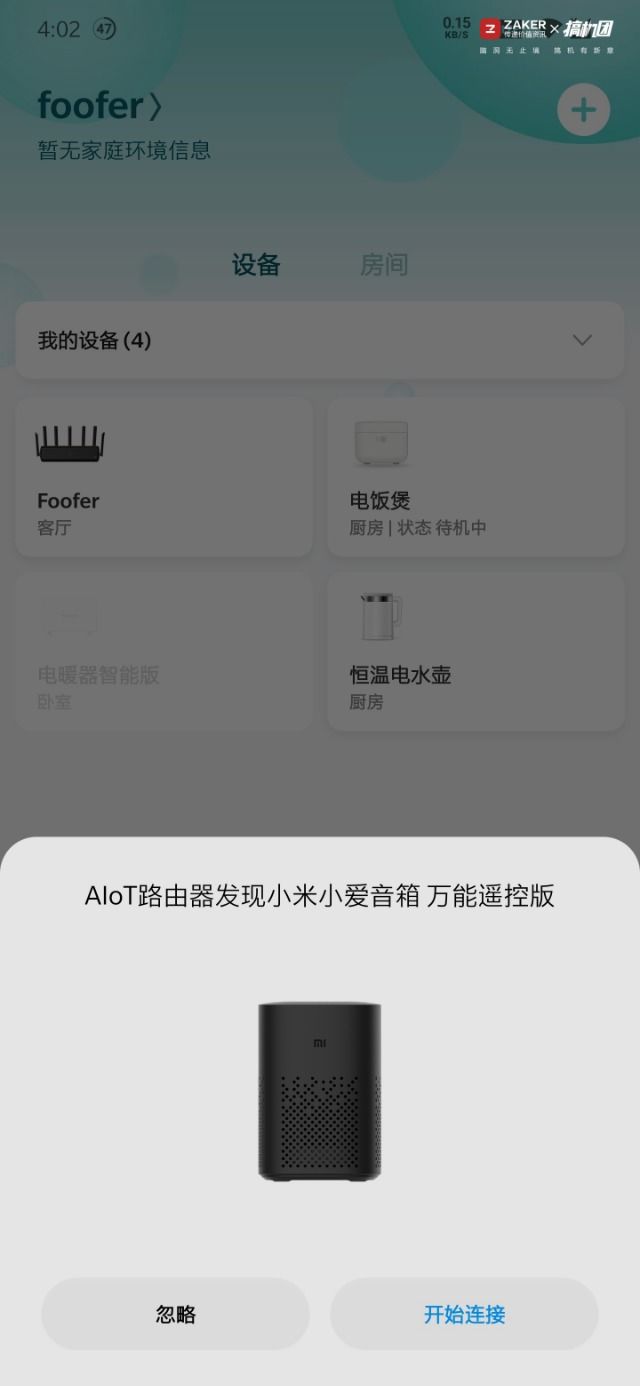Select the 设备 tab
Viewport: 640px width, 1386px height.
coord(256,265)
